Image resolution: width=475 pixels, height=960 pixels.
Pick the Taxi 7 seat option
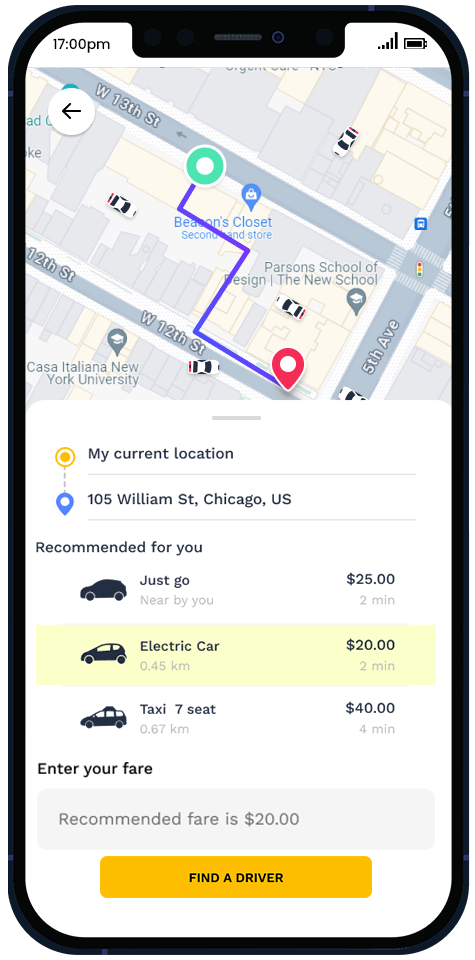[x=236, y=718]
